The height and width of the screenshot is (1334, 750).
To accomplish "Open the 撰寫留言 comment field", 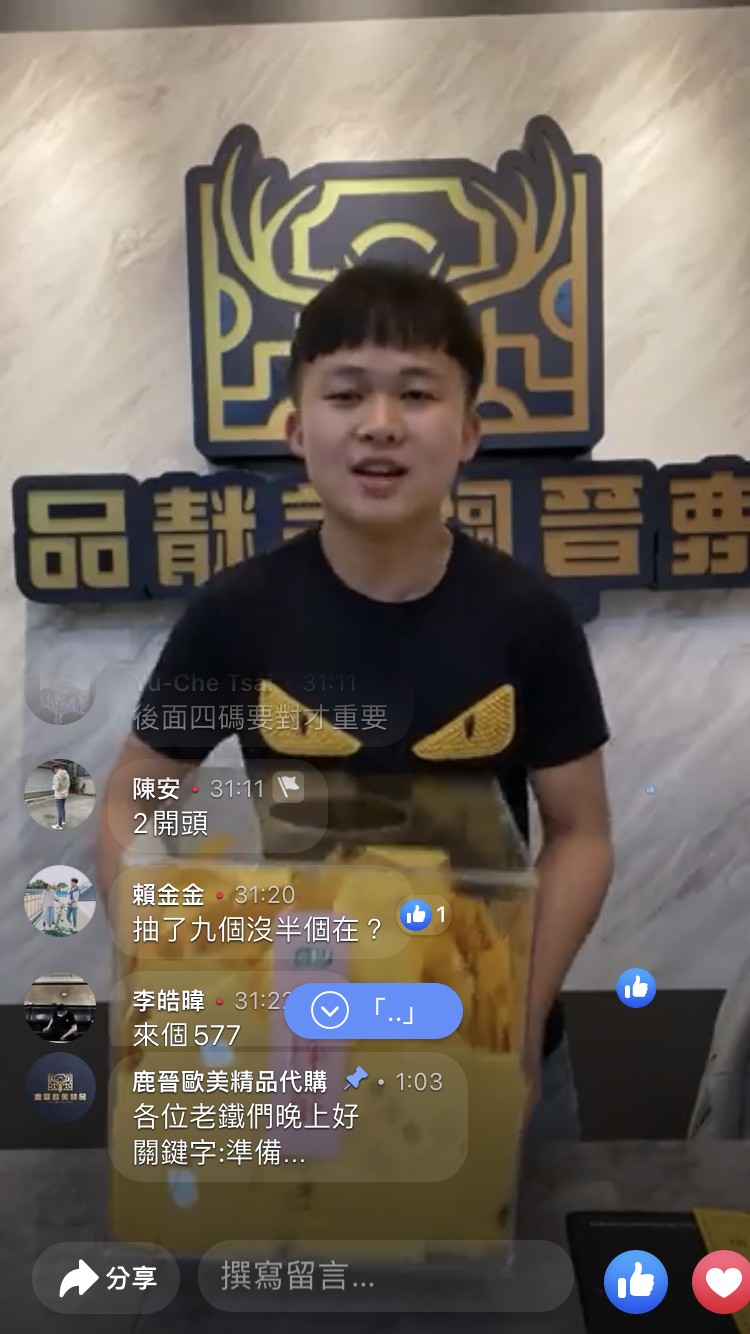I will (x=385, y=1276).
